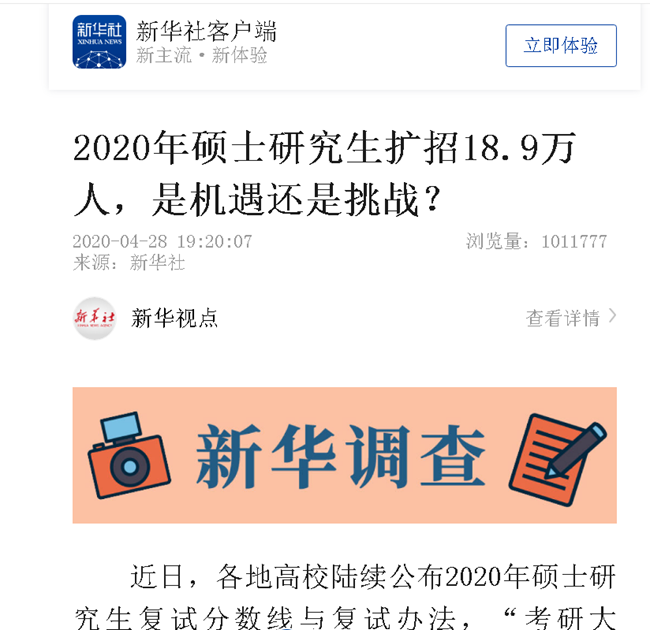
Task: Open the 新华社客户端 app banner
Action: click(205, 42)
